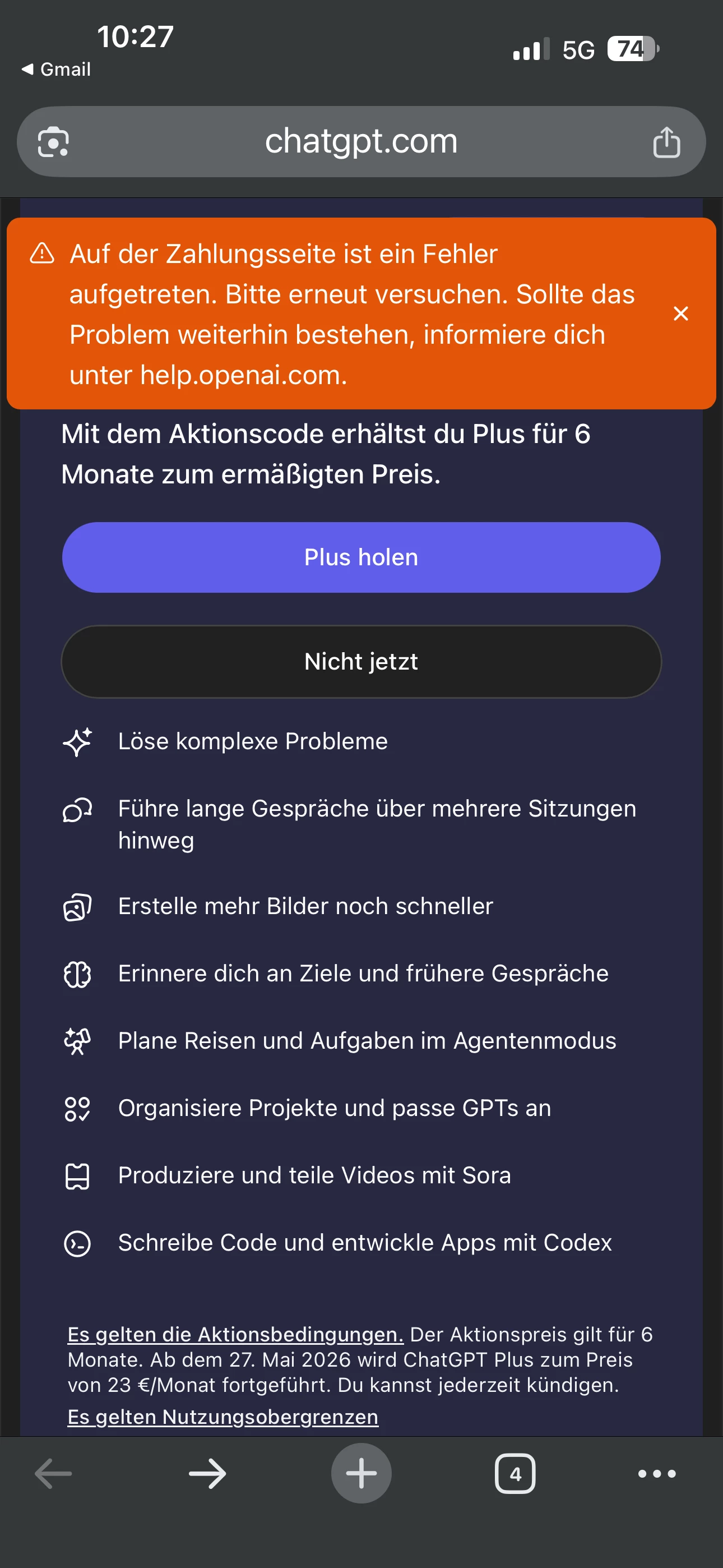Open a new browser tab
Screen dimensions: 723x1568
coord(361,1473)
